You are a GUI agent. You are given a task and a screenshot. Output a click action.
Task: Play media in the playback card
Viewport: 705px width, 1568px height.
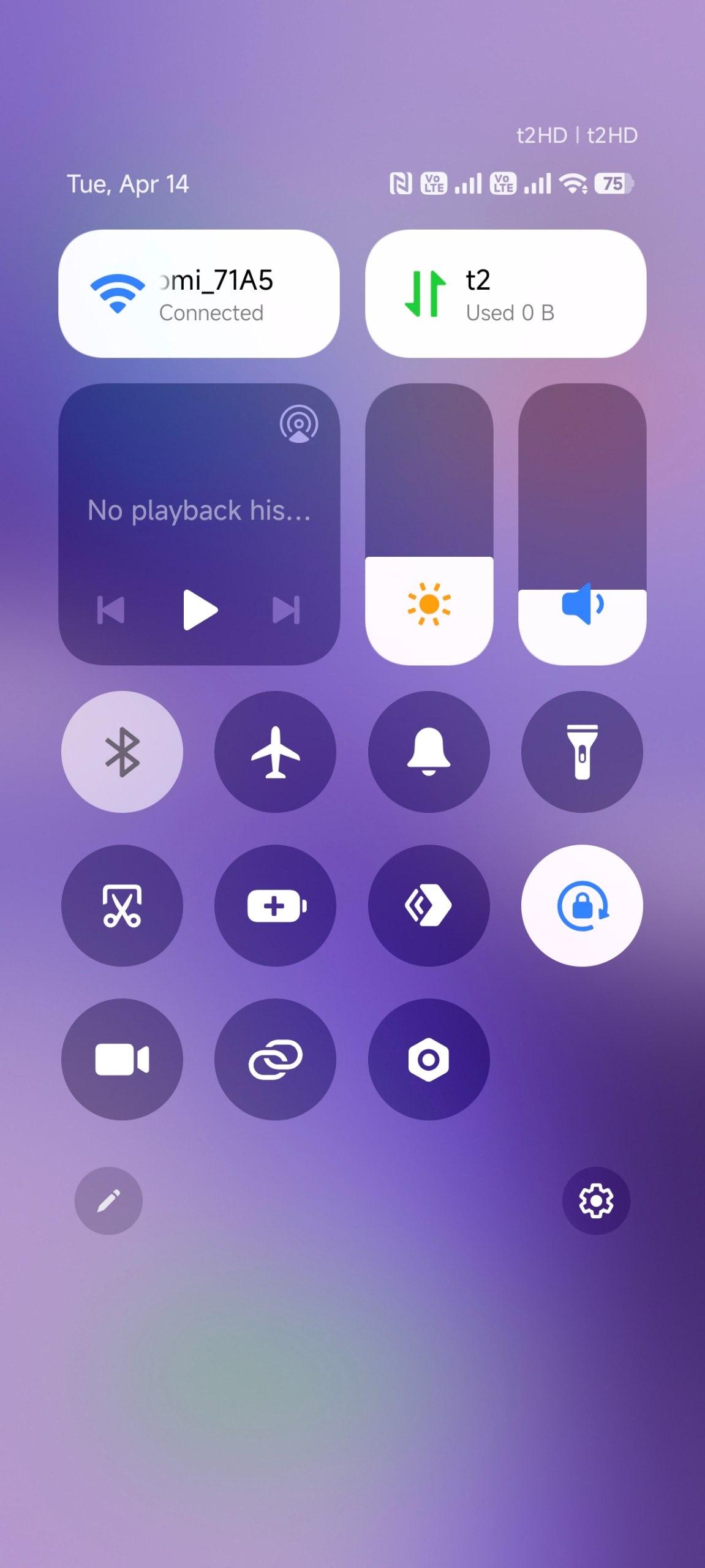200,609
